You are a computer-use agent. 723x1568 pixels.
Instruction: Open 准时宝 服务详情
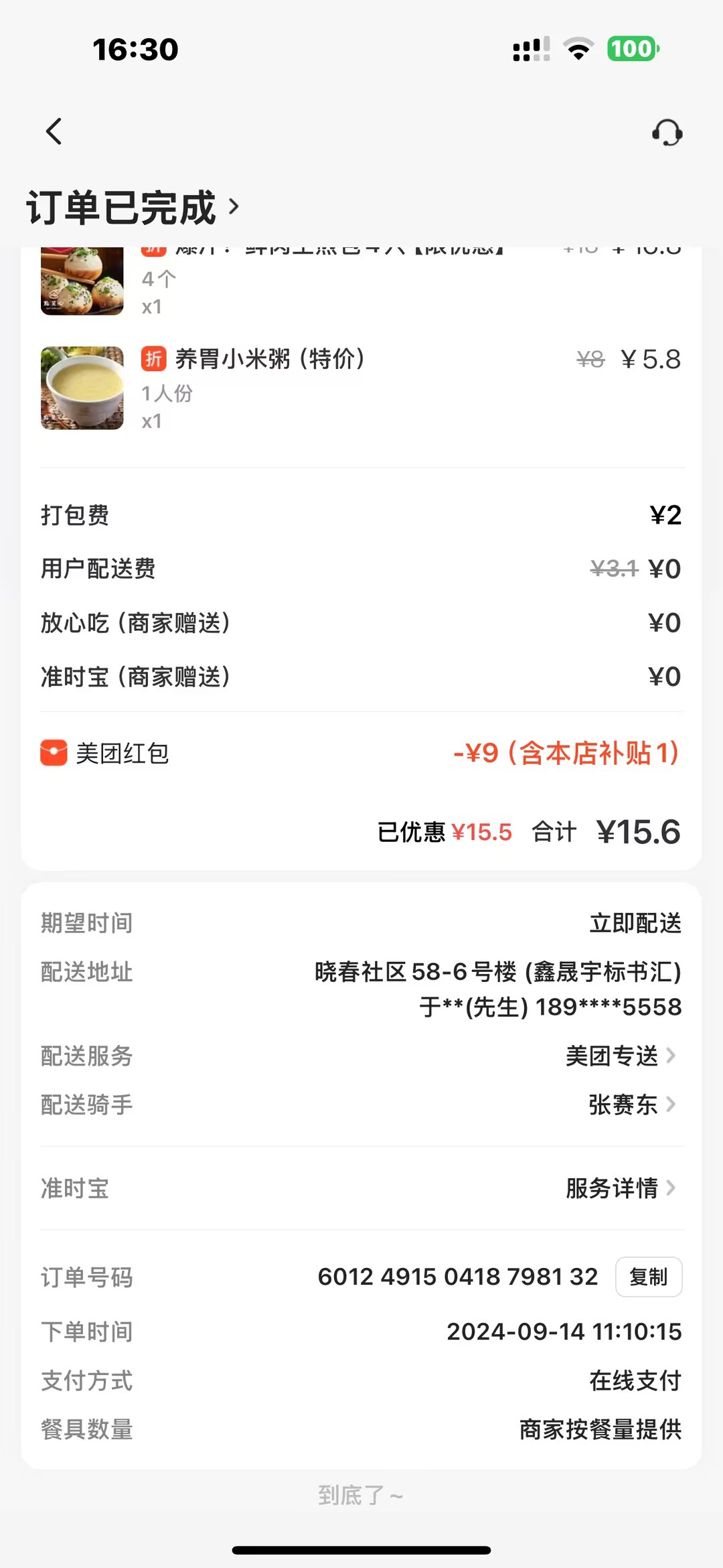(x=620, y=1188)
